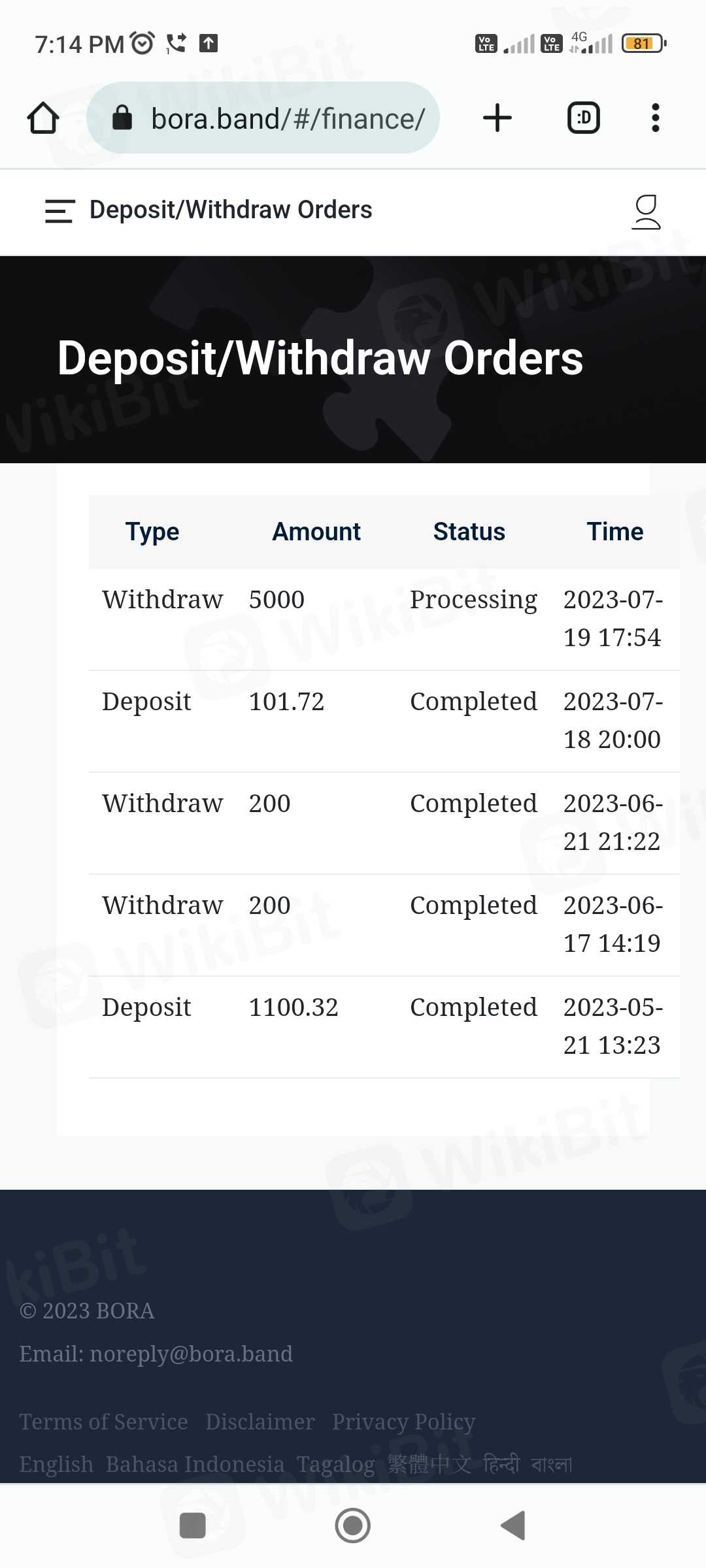The height and width of the screenshot is (1568, 706).
Task: Open the tab switcher
Action: click(583, 118)
